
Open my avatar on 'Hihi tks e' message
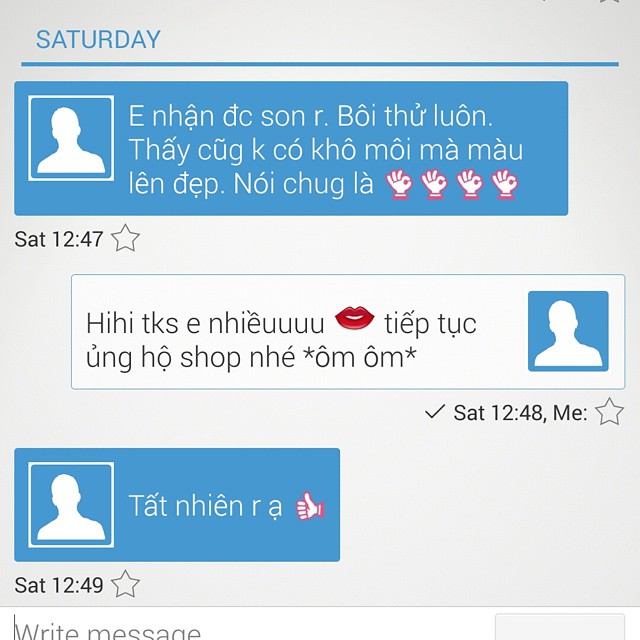pyautogui.click(x=567, y=332)
